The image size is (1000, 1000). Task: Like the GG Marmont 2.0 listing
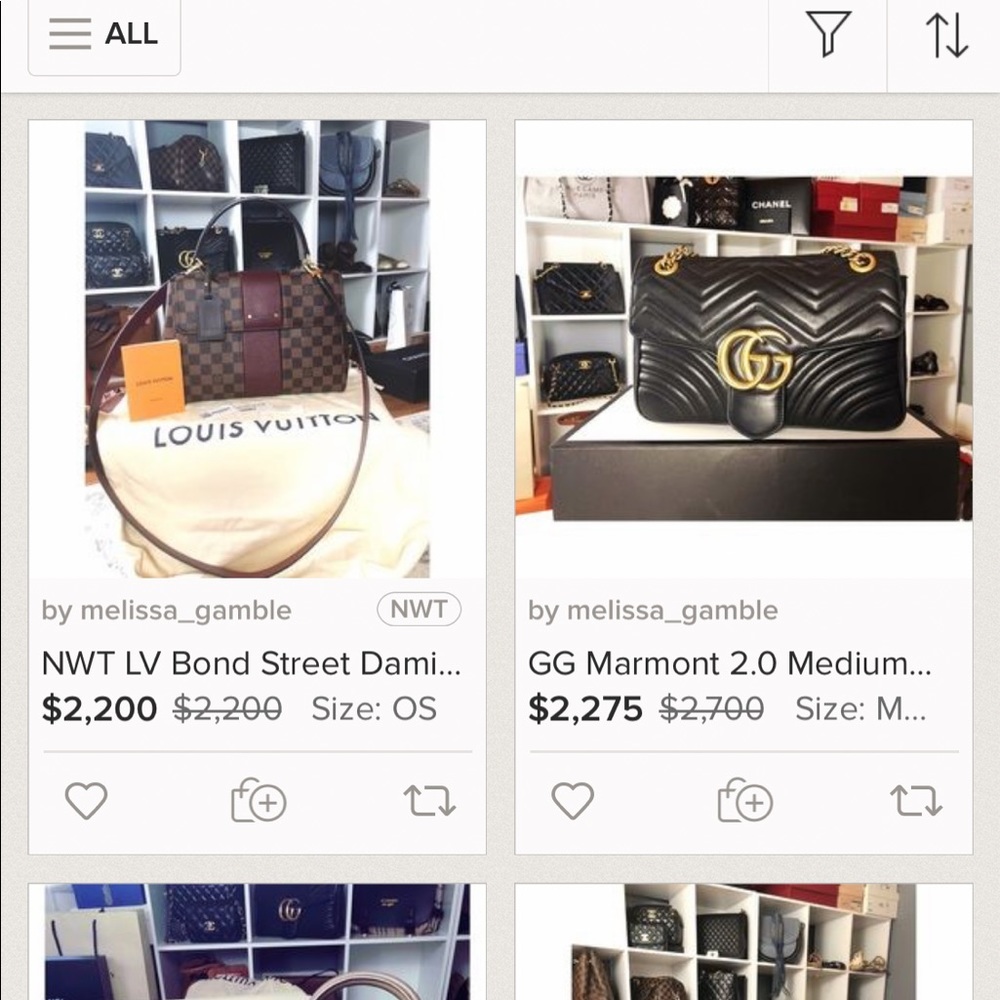pyautogui.click(x=572, y=801)
